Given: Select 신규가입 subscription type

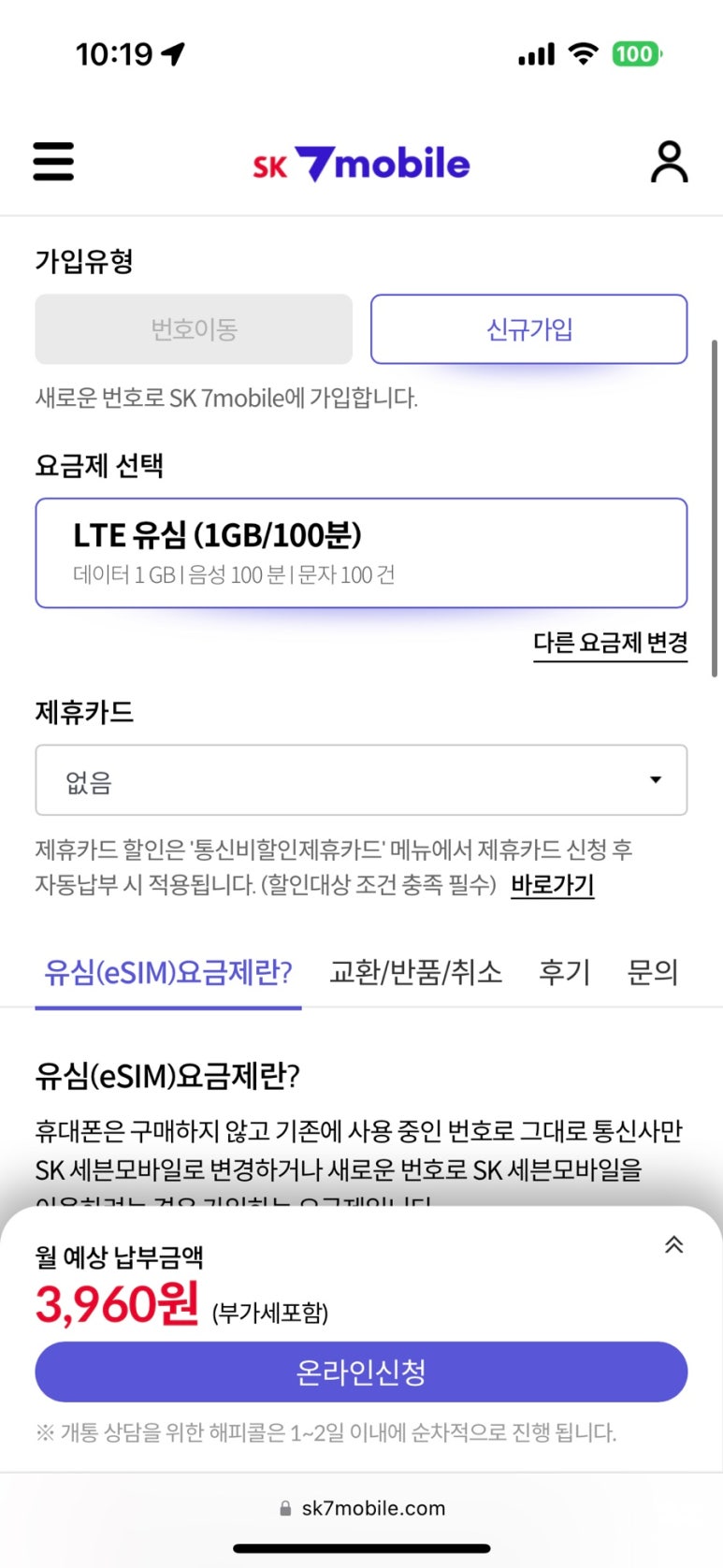Looking at the screenshot, I should pyautogui.click(x=528, y=329).
